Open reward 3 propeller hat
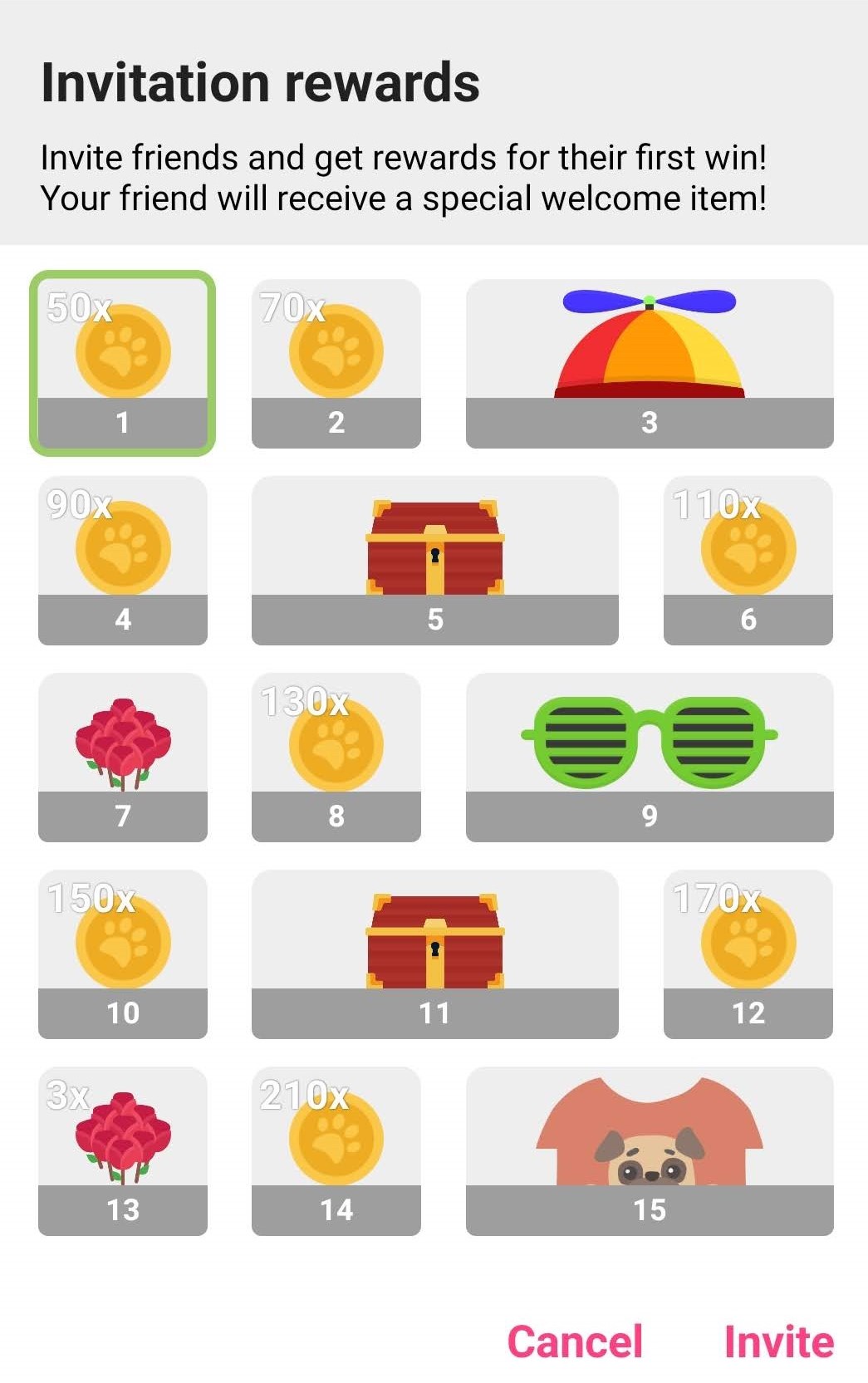 pyautogui.click(x=650, y=364)
